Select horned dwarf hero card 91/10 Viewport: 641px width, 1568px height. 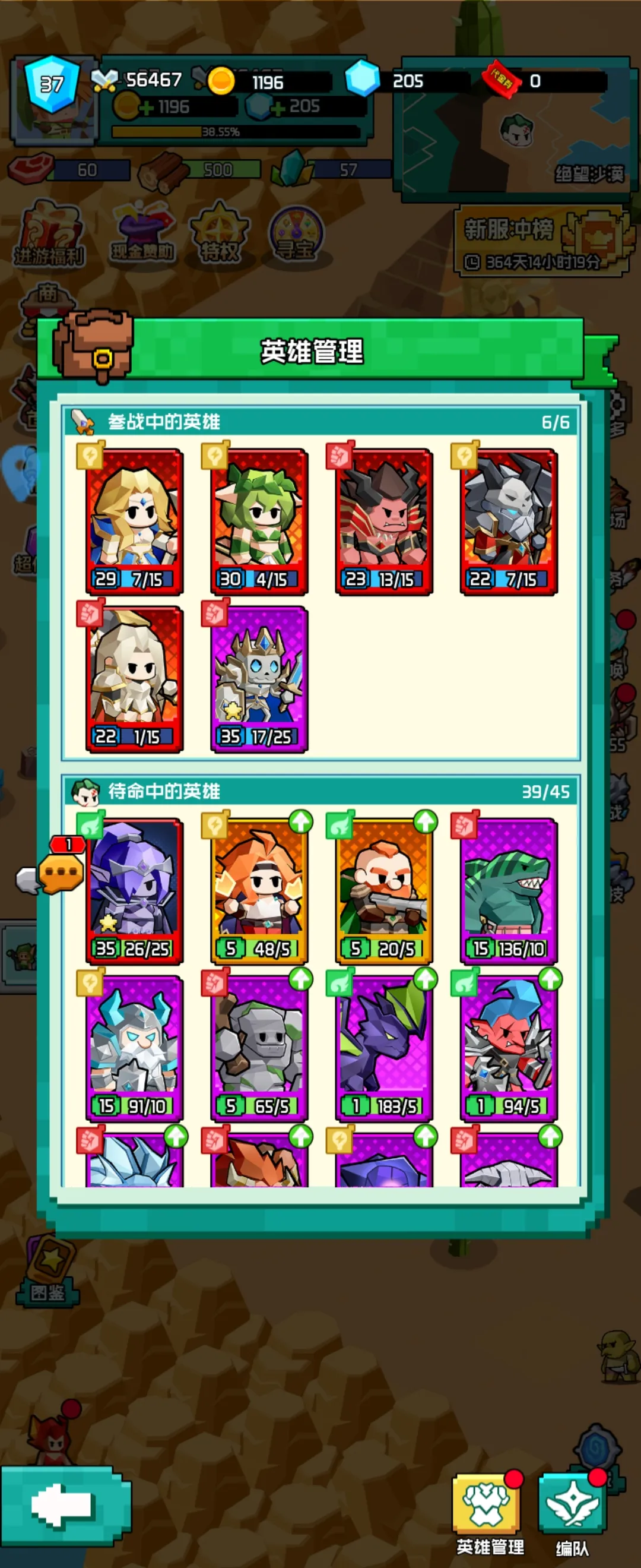pyautogui.click(x=134, y=1047)
